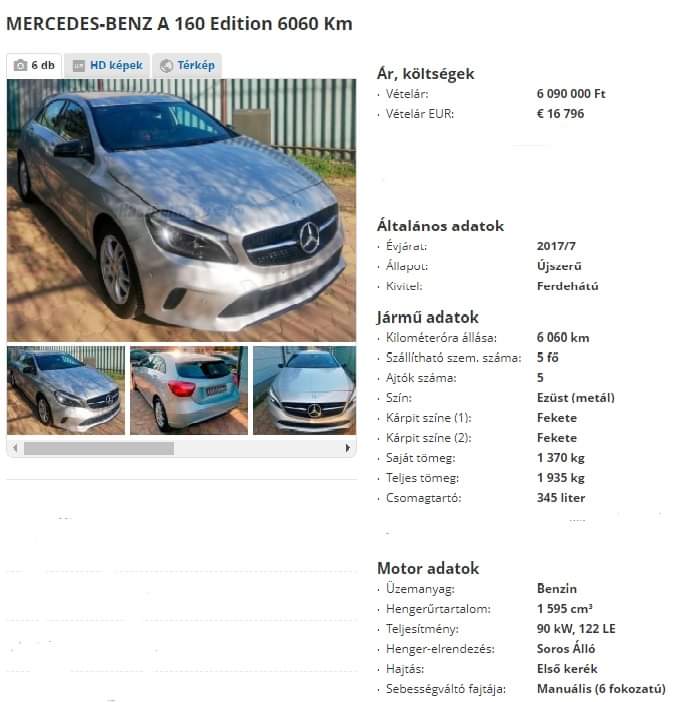Image resolution: width=675 pixels, height=702 pixels.
Task: Switch to the 6 db photos tab
Action: click(34, 65)
